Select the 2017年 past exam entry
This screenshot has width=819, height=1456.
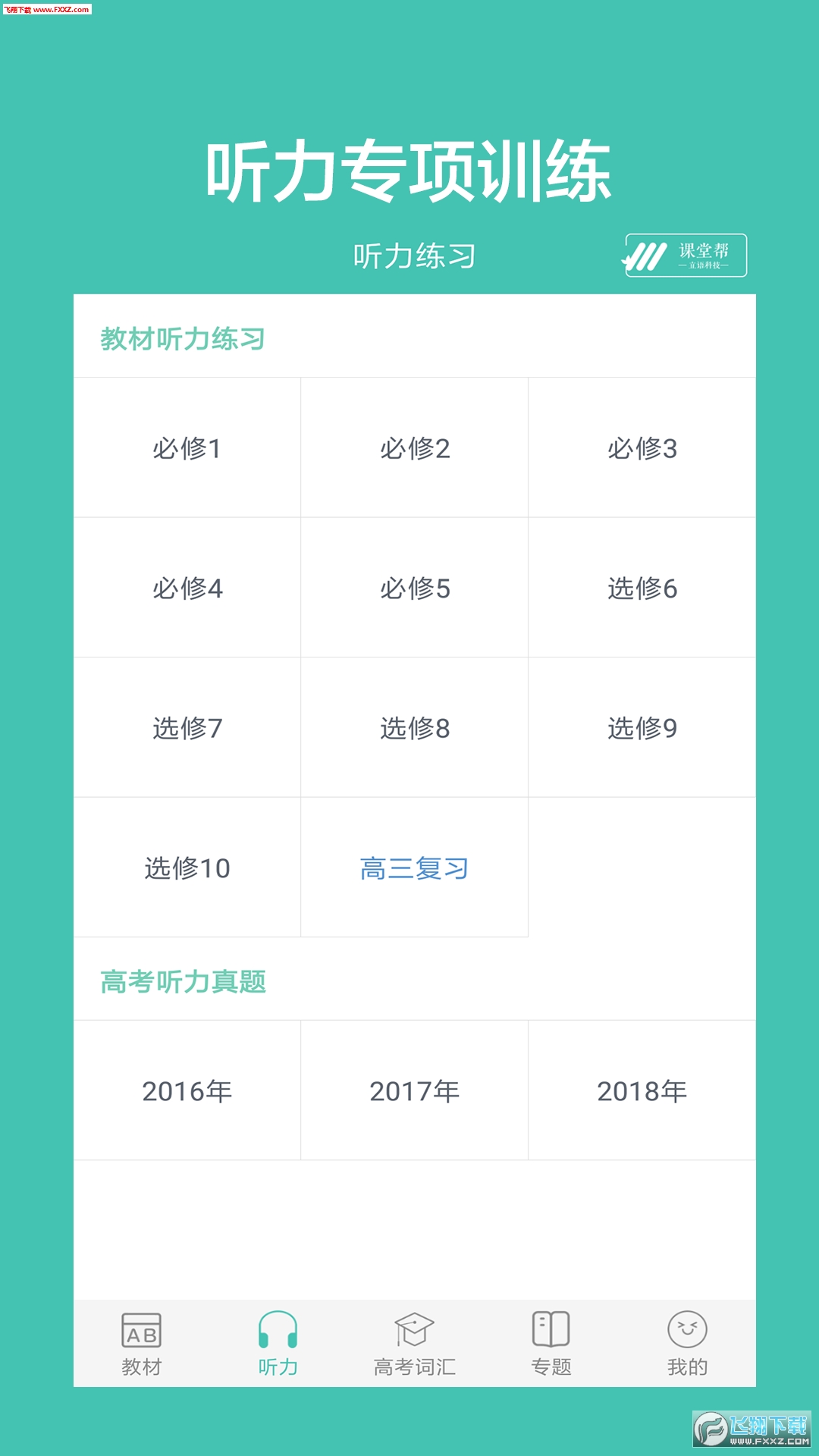click(x=414, y=1092)
